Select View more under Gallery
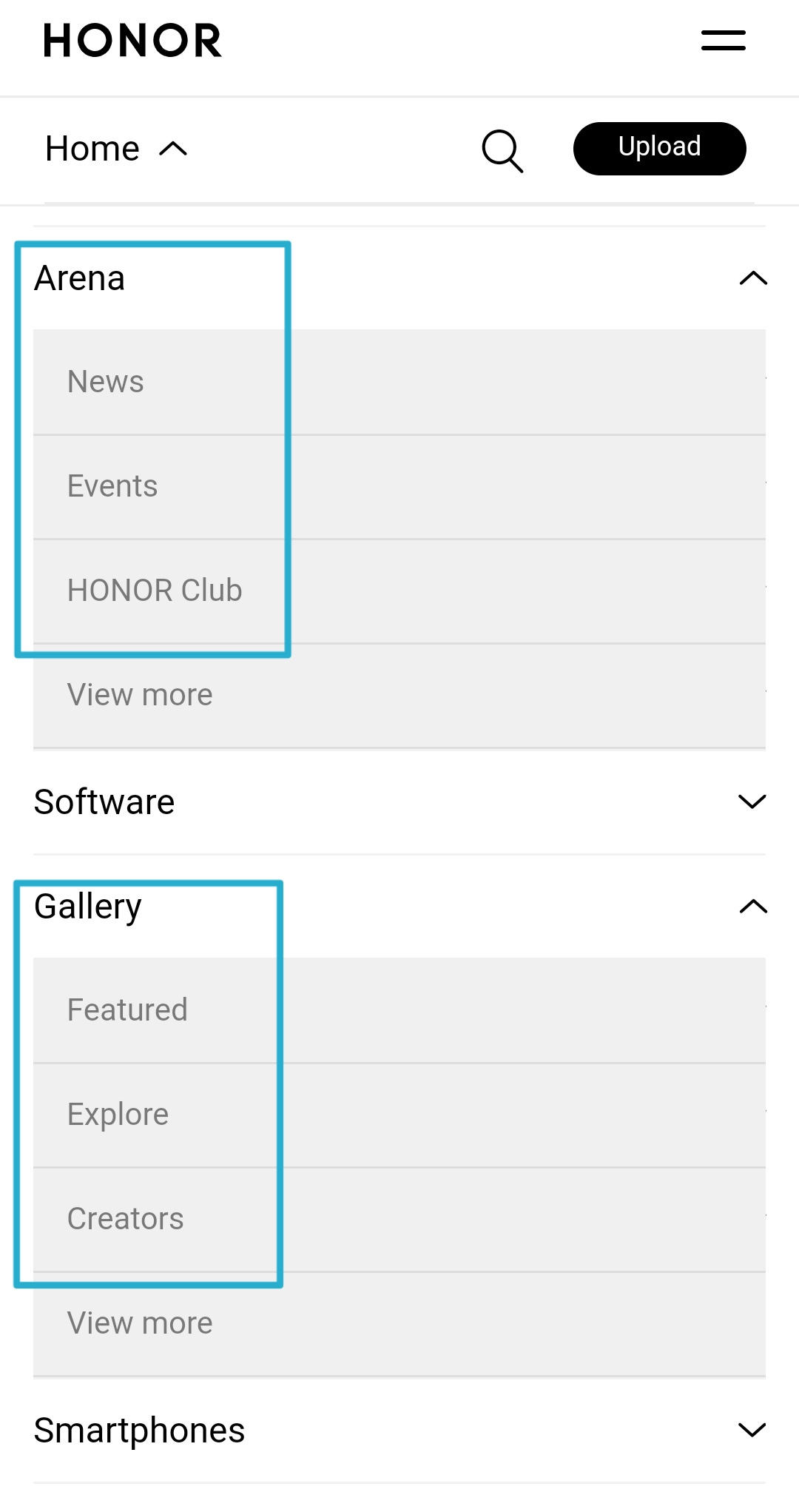 (140, 1323)
